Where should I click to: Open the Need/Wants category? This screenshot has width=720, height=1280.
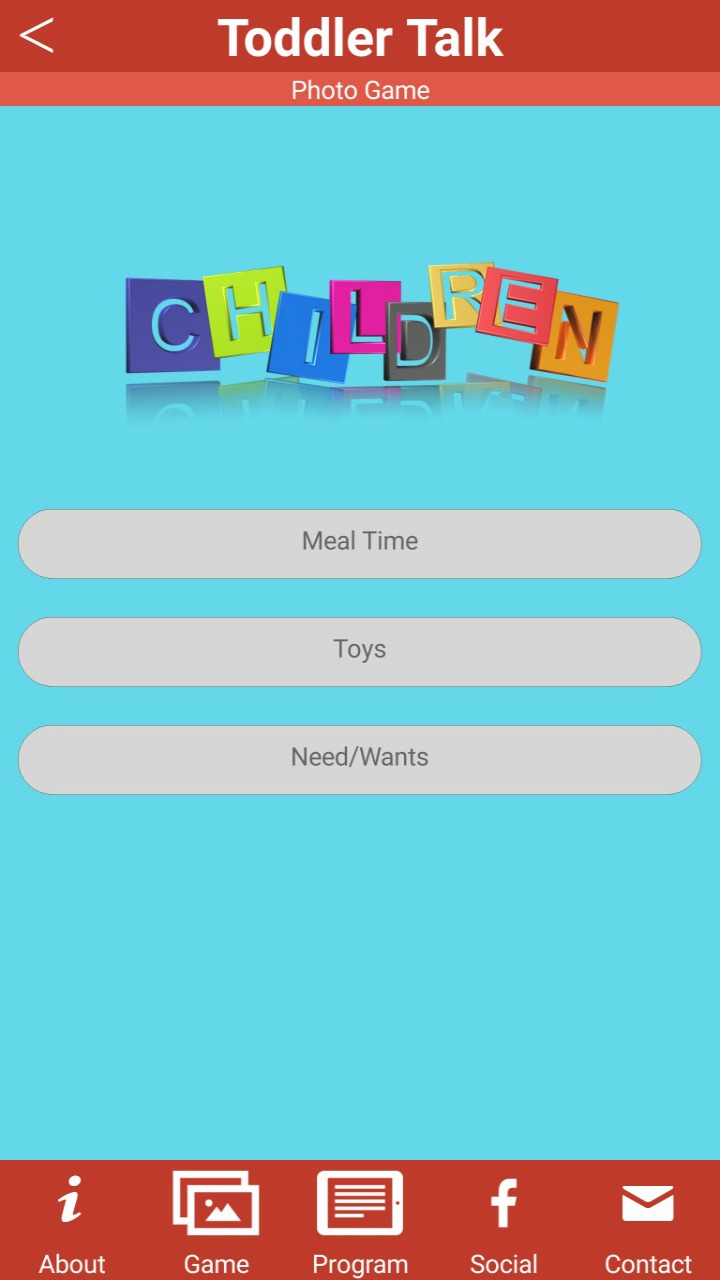tap(360, 758)
